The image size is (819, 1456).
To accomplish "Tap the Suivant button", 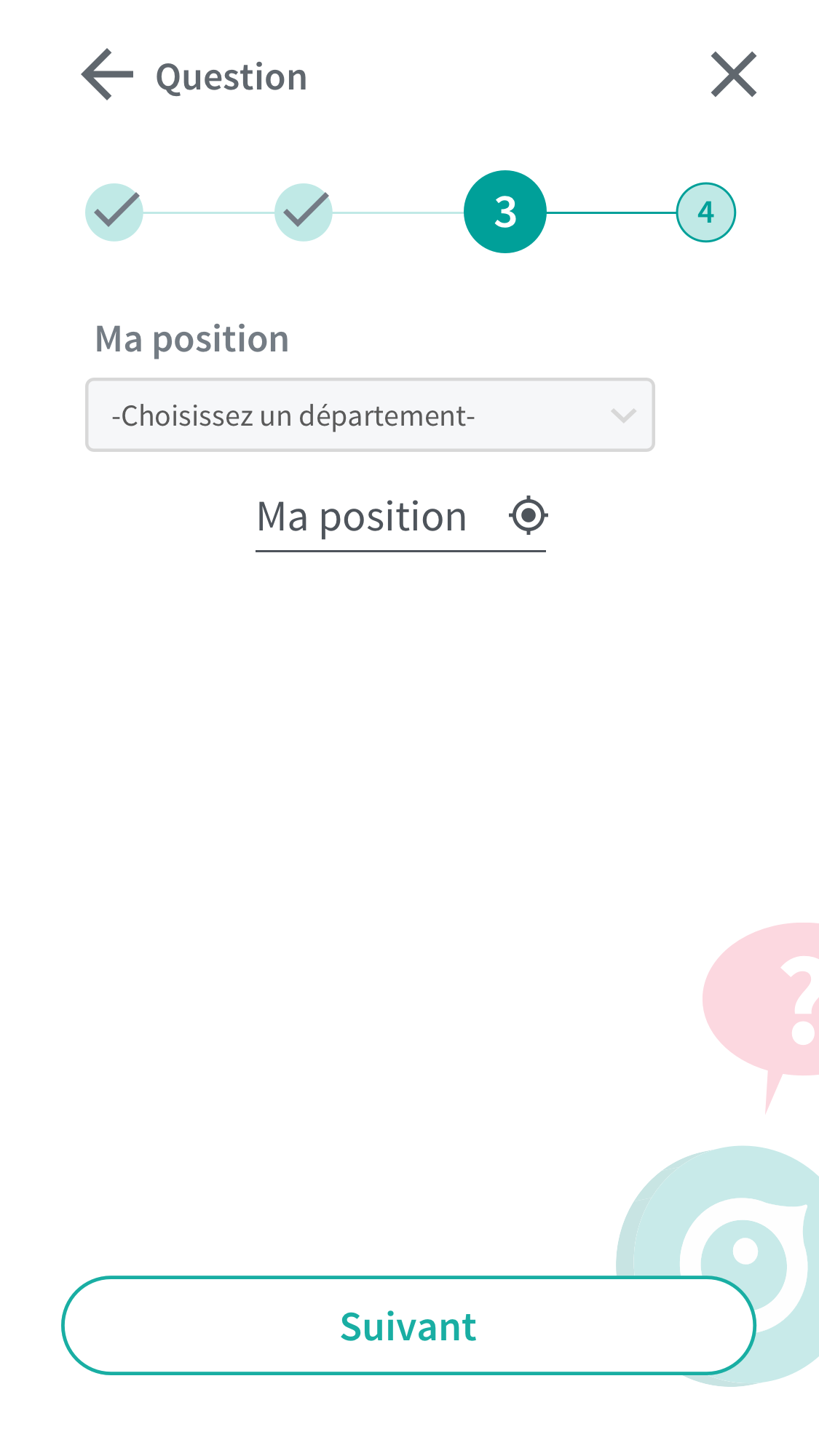I will coord(408,1325).
